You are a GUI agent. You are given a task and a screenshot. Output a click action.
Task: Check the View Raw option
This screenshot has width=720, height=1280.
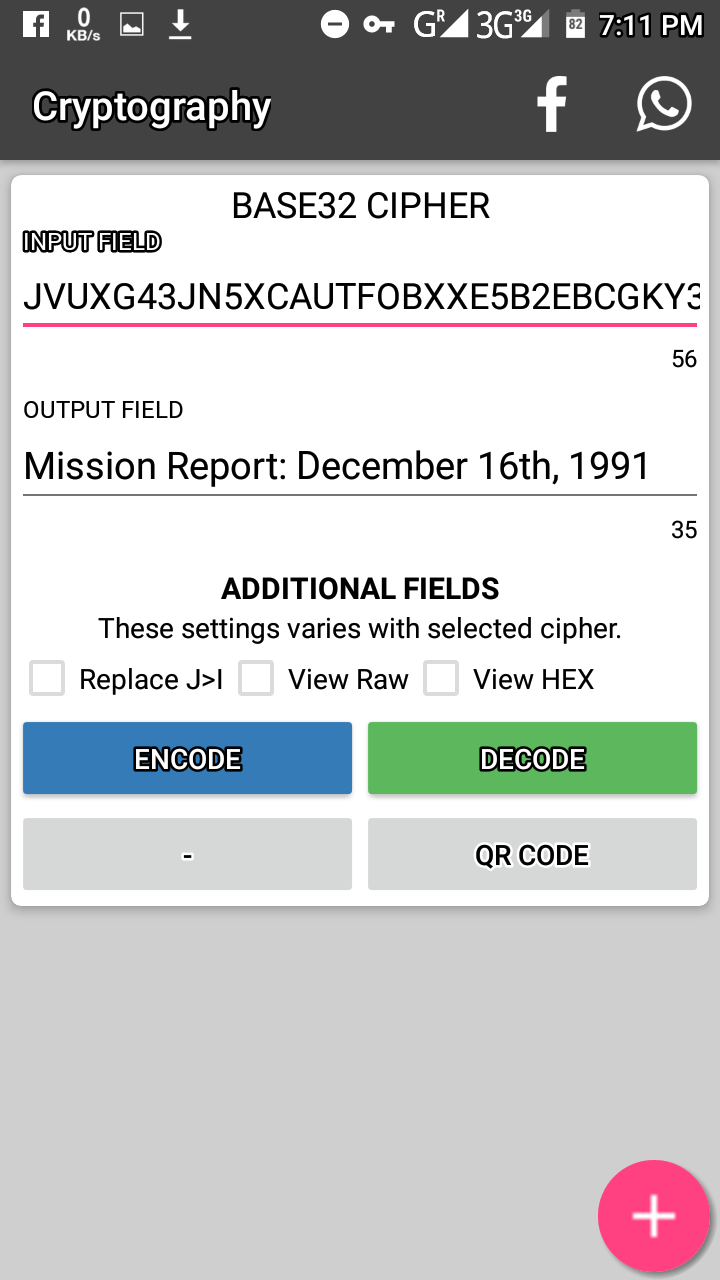[256, 679]
